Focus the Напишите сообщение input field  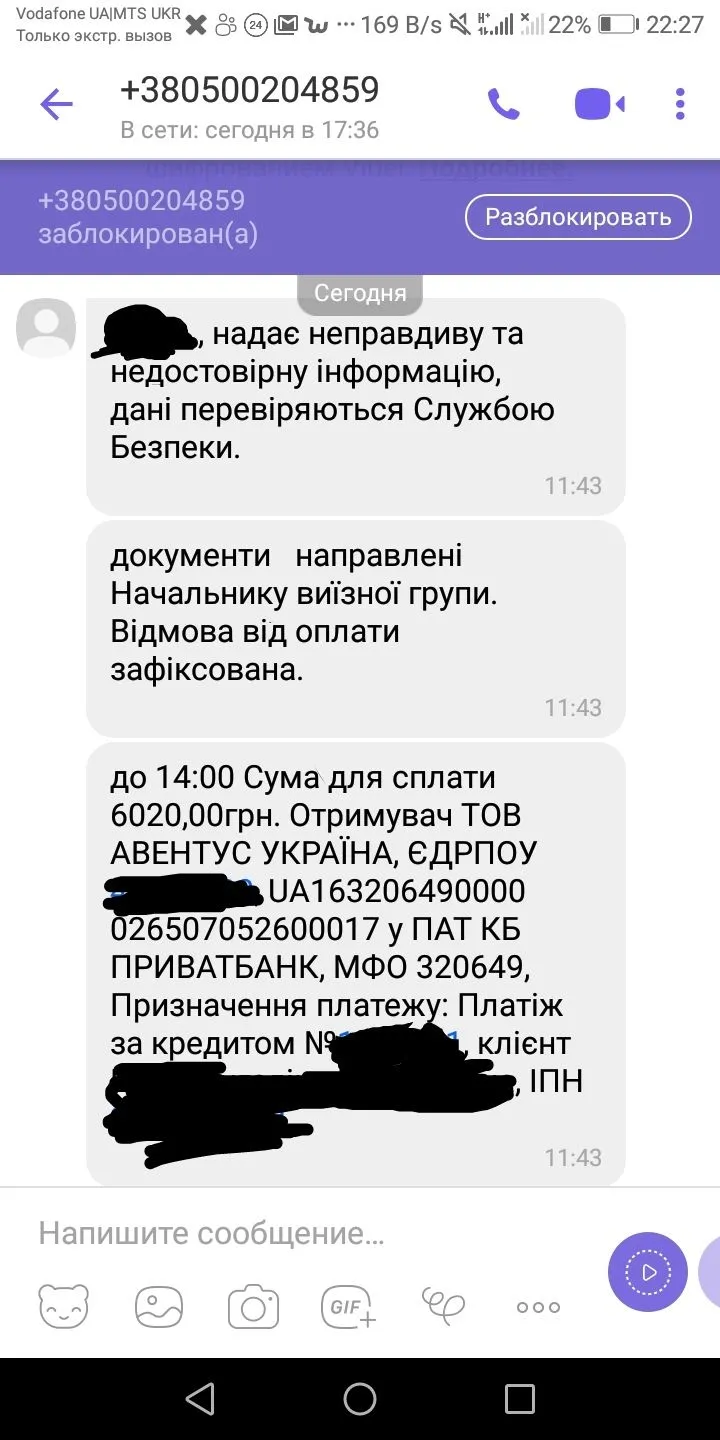[300, 1234]
